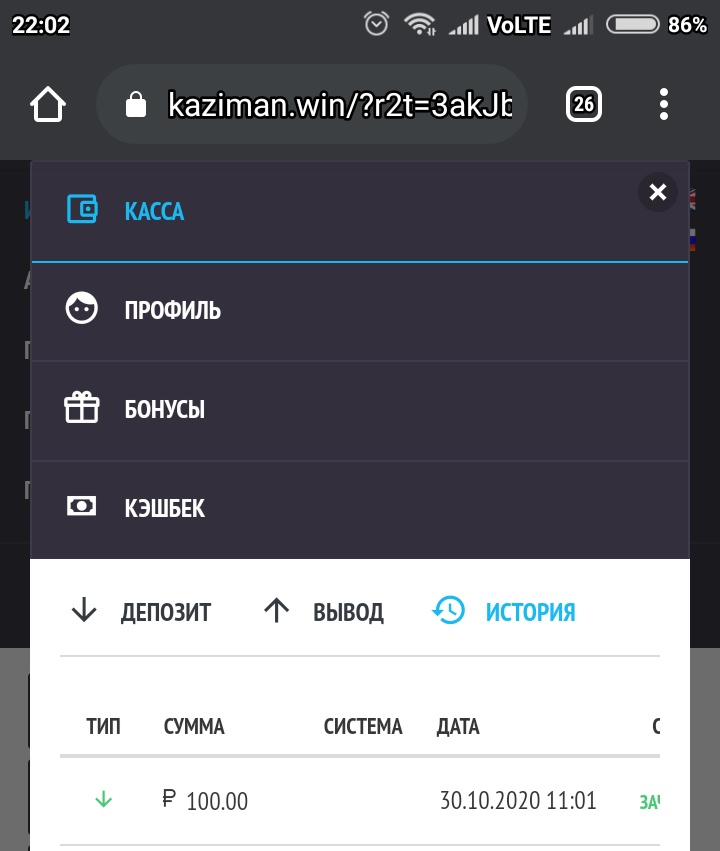Go to the Бонусы section
The height and width of the screenshot is (851, 720).
[x=164, y=409]
